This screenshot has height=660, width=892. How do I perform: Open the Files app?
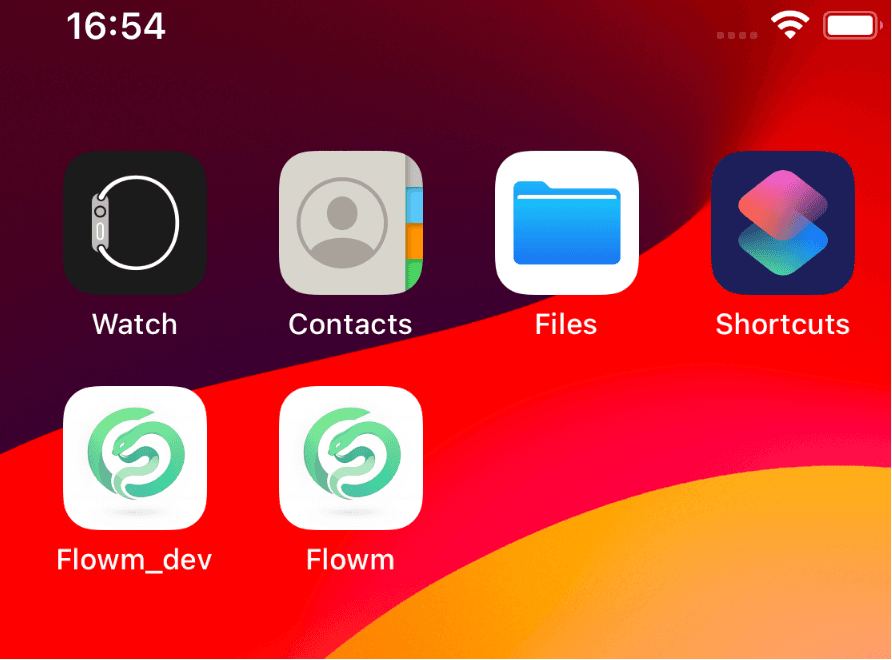click(567, 223)
